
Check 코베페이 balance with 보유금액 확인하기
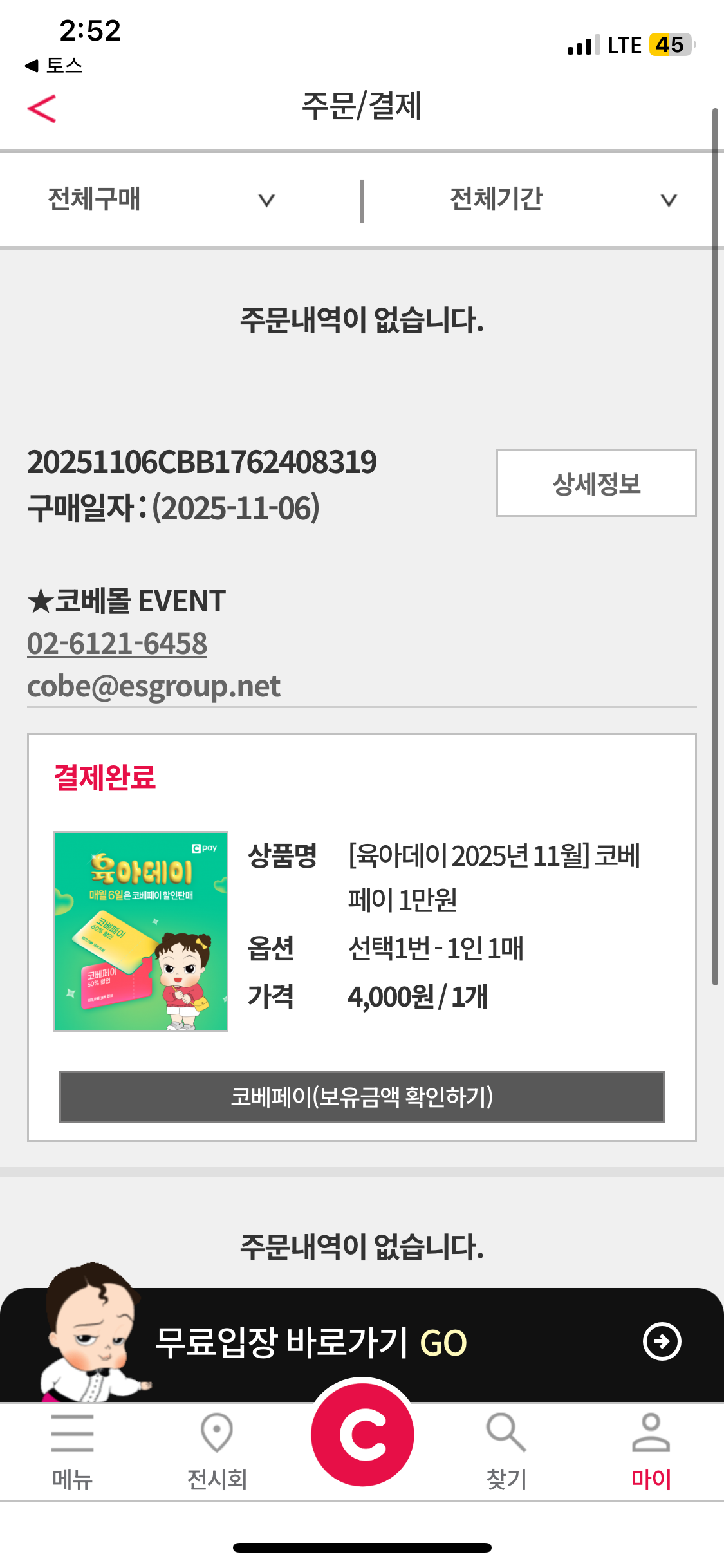[362, 1097]
